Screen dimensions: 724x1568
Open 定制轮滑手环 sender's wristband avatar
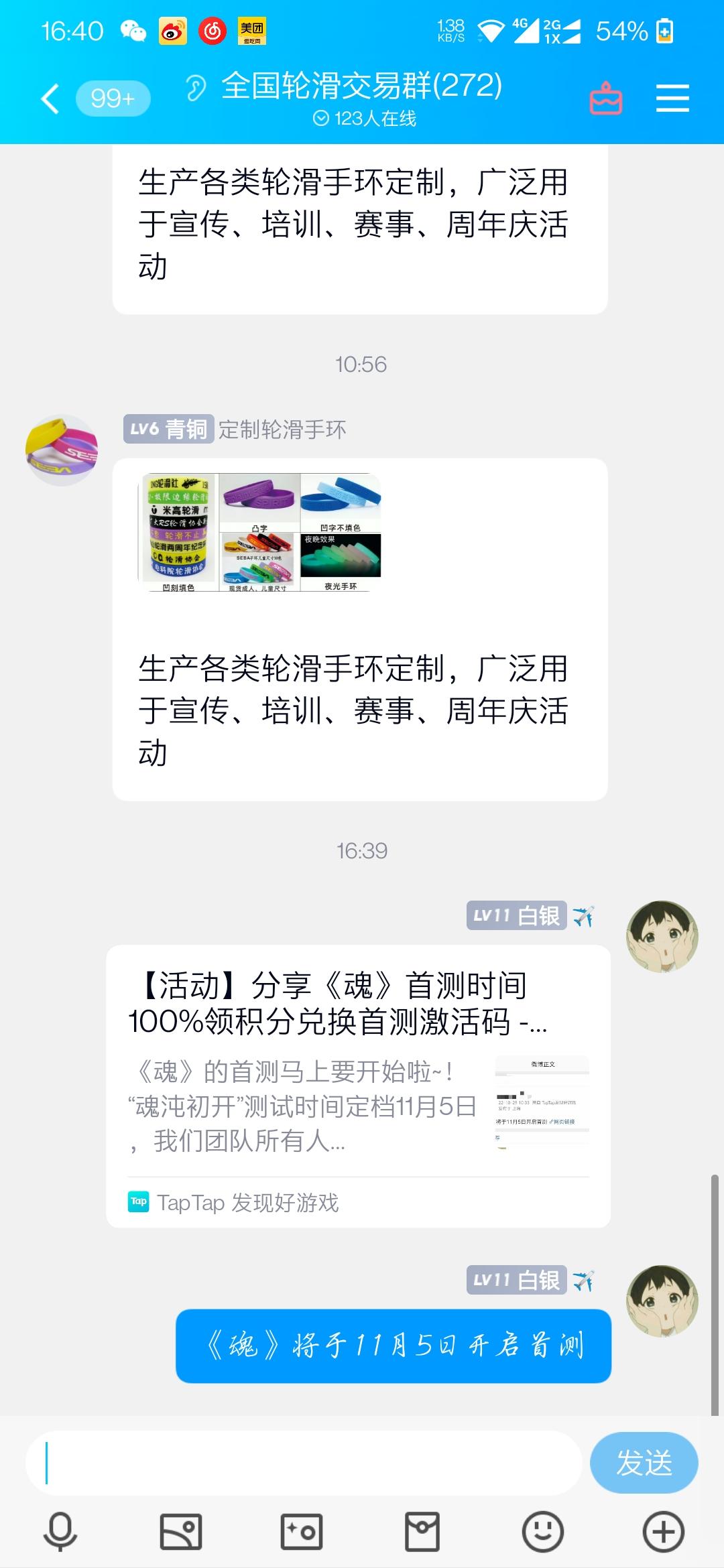(62, 450)
